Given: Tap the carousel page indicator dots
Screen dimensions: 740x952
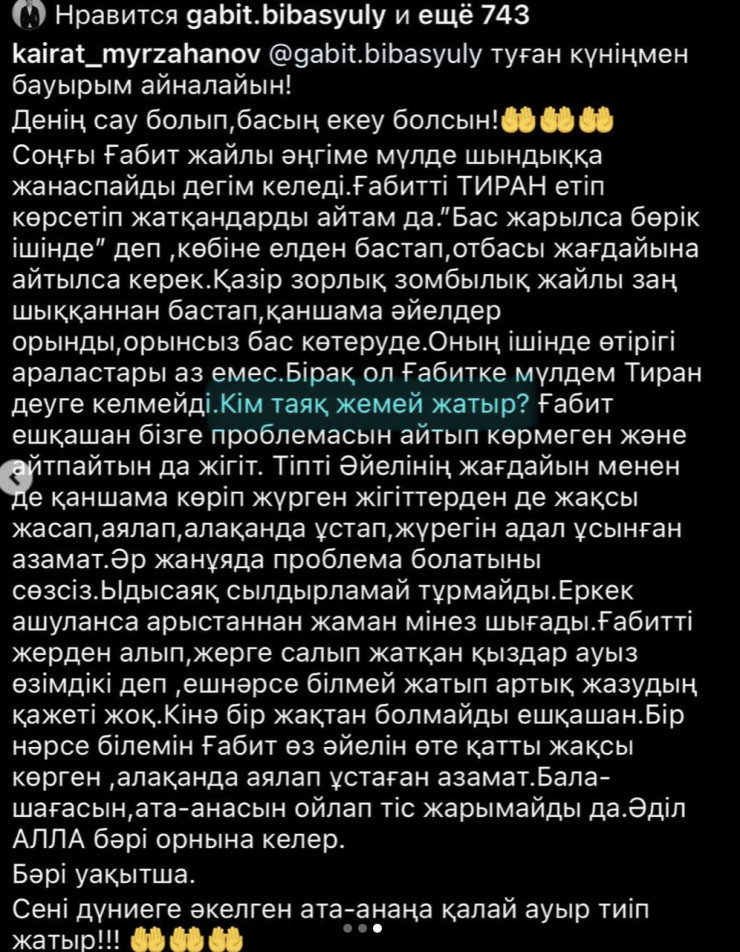Looking at the screenshot, I should 362,928.
